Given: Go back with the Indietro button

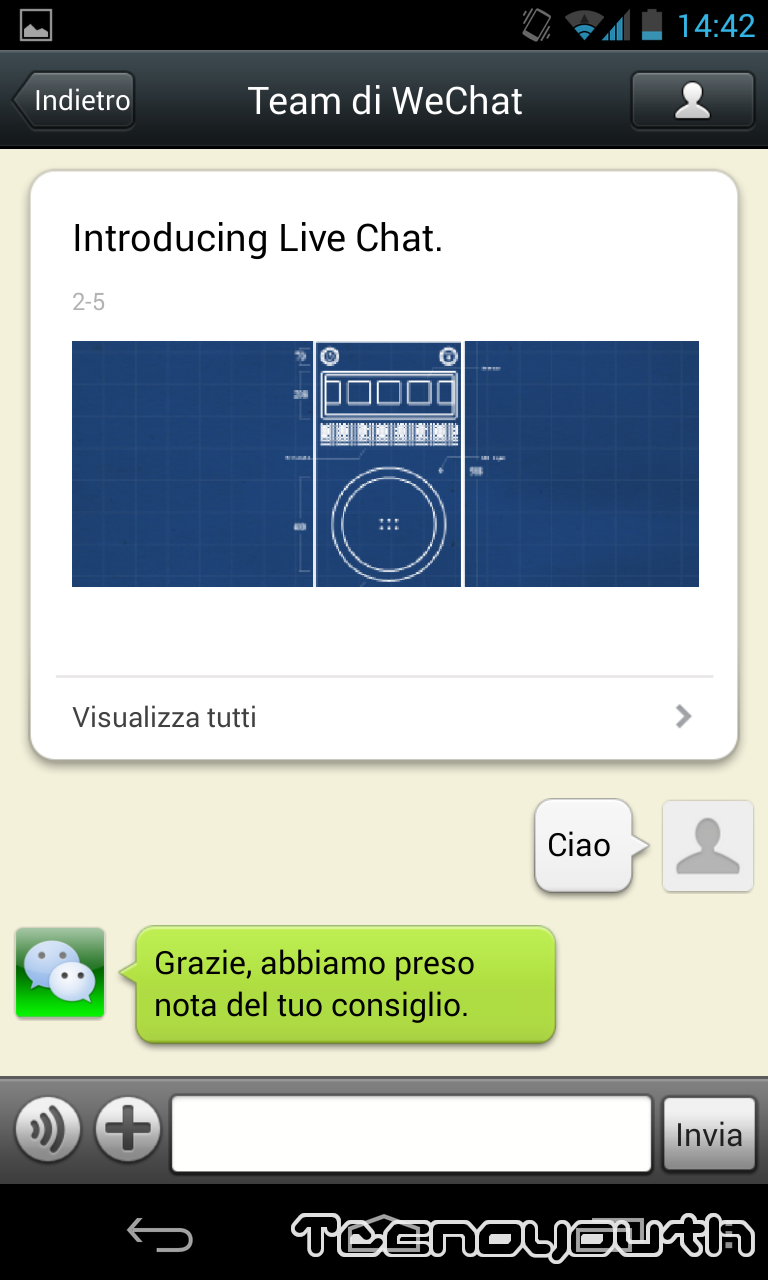Looking at the screenshot, I should (x=73, y=100).
